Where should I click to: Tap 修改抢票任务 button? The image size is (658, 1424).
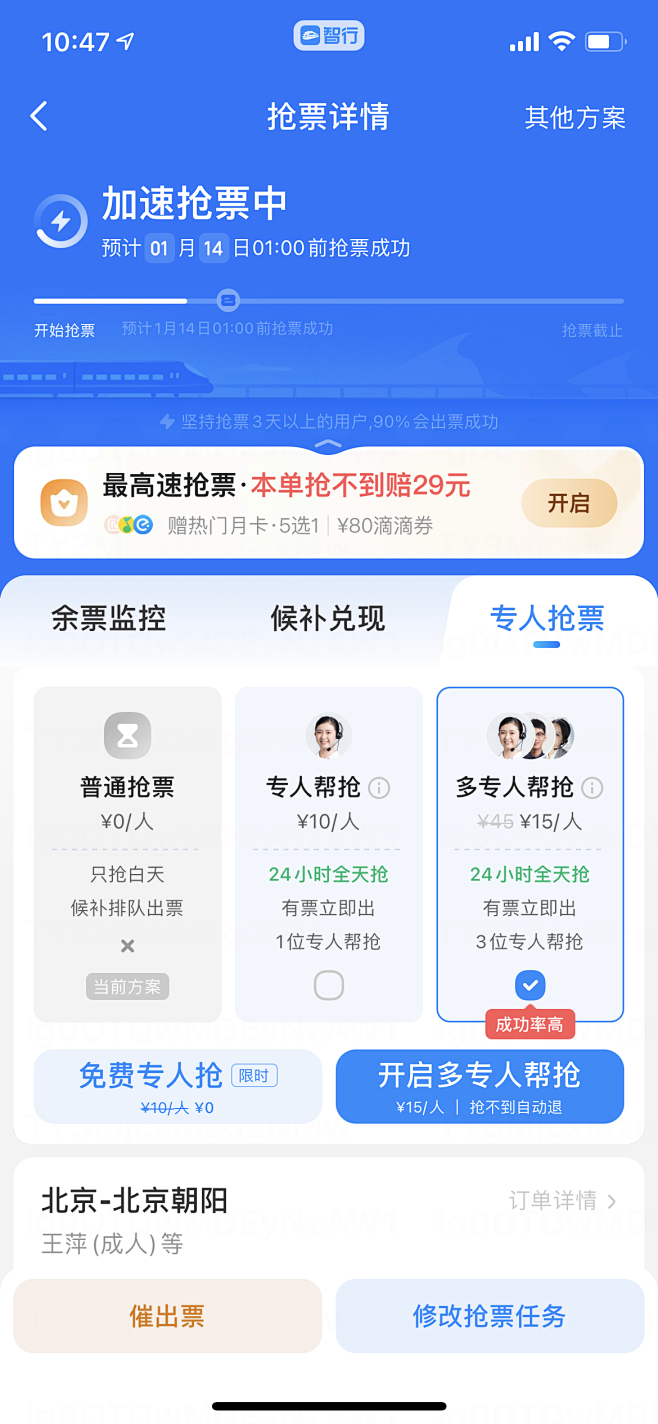490,1316
